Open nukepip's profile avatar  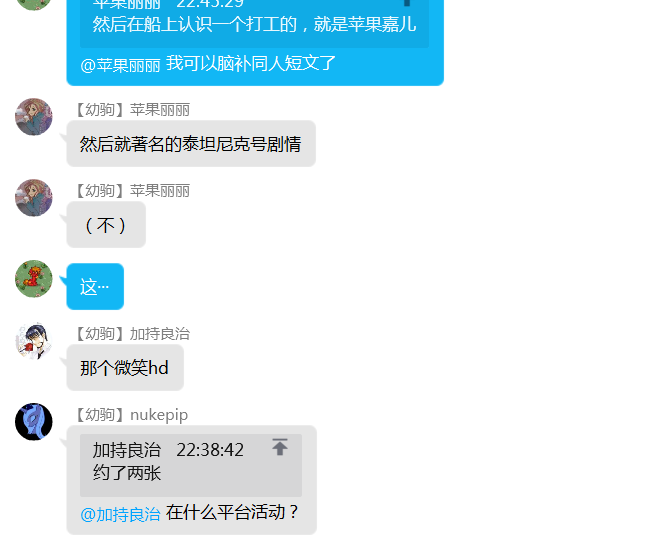point(34,422)
